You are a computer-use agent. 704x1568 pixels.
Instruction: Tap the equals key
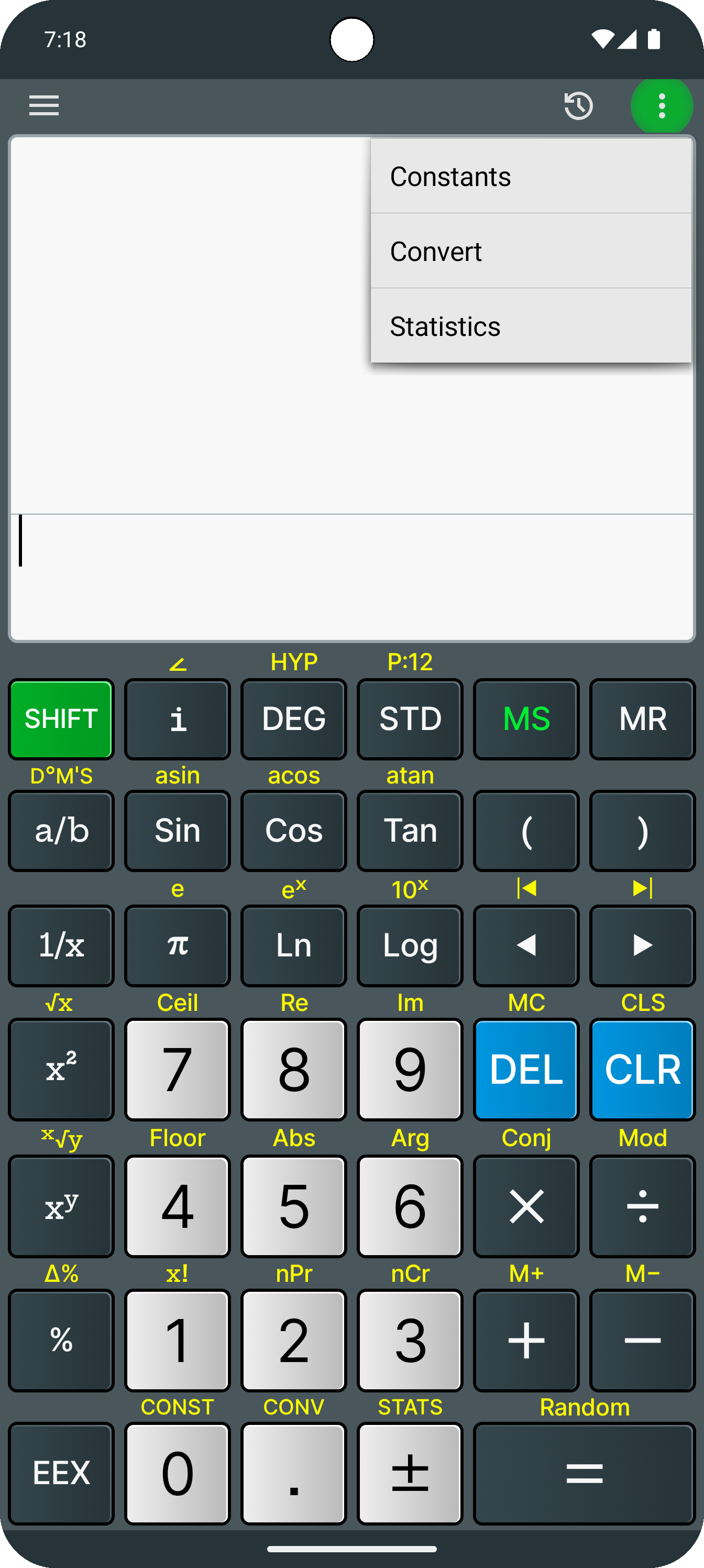[584, 1473]
